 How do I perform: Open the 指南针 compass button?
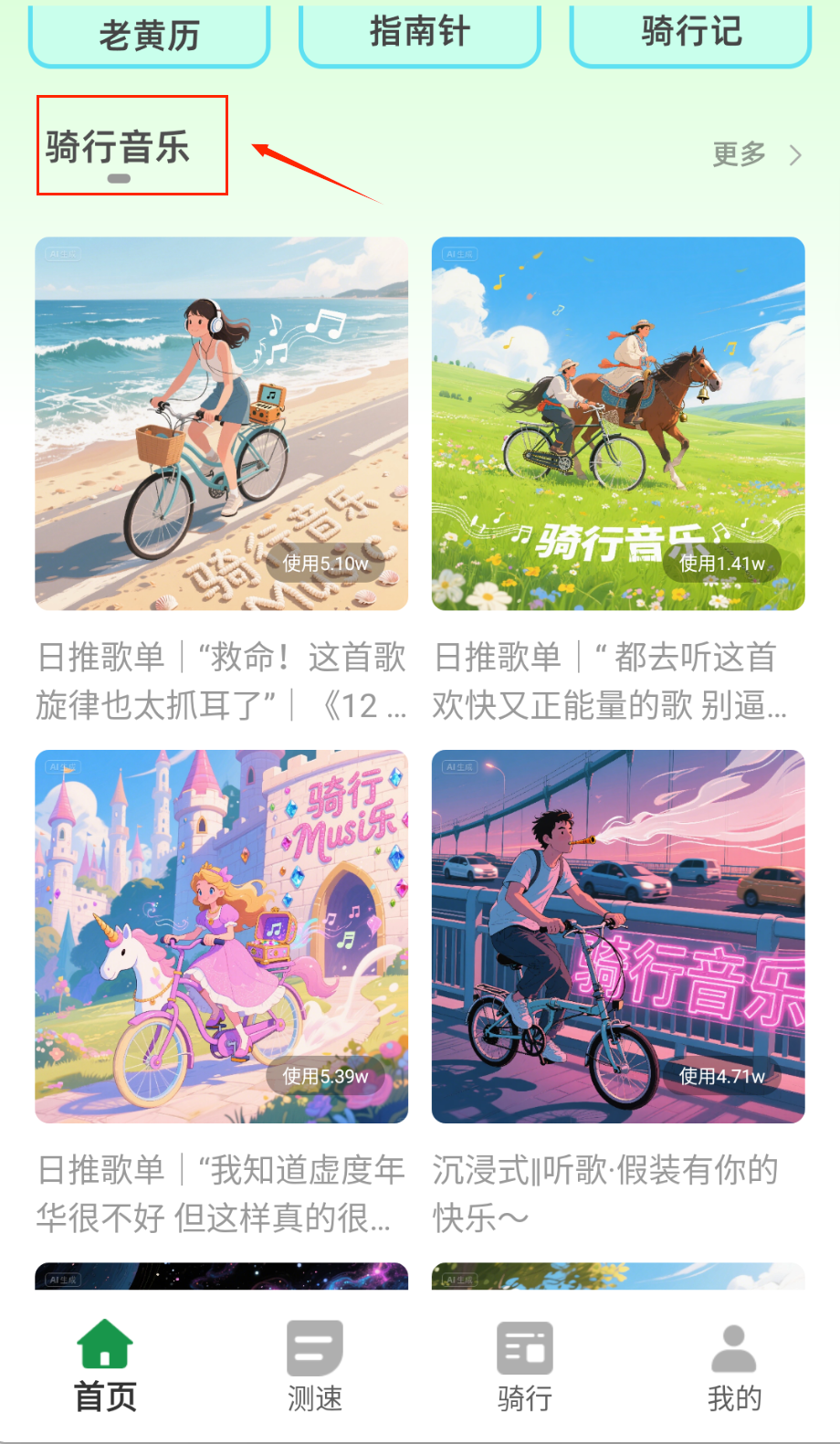420,34
